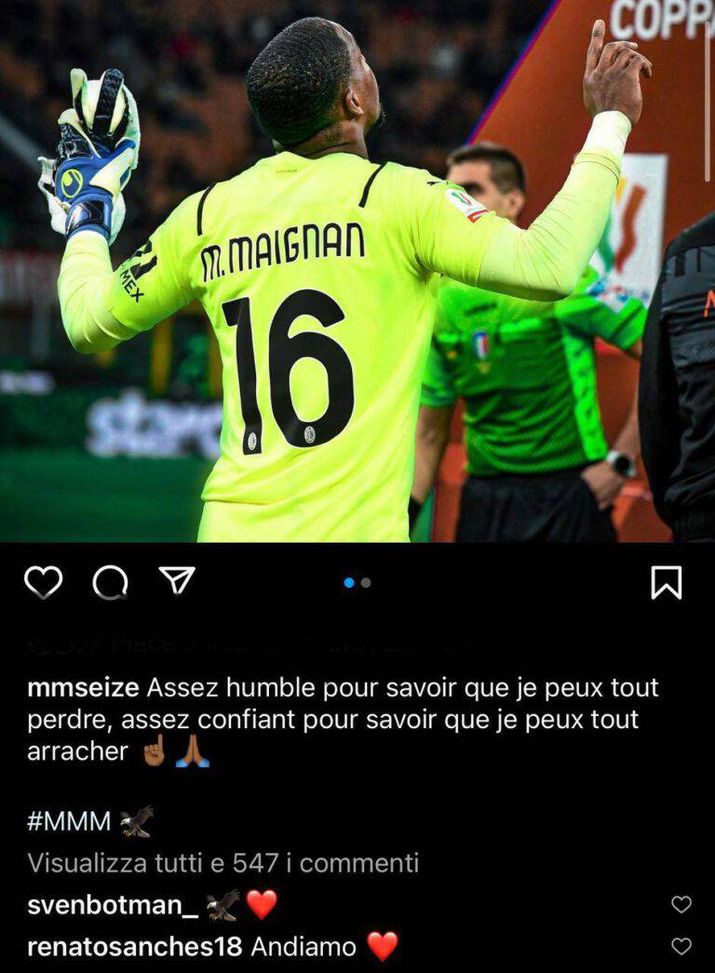Open the mmseize profile from caption

click(x=84, y=689)
